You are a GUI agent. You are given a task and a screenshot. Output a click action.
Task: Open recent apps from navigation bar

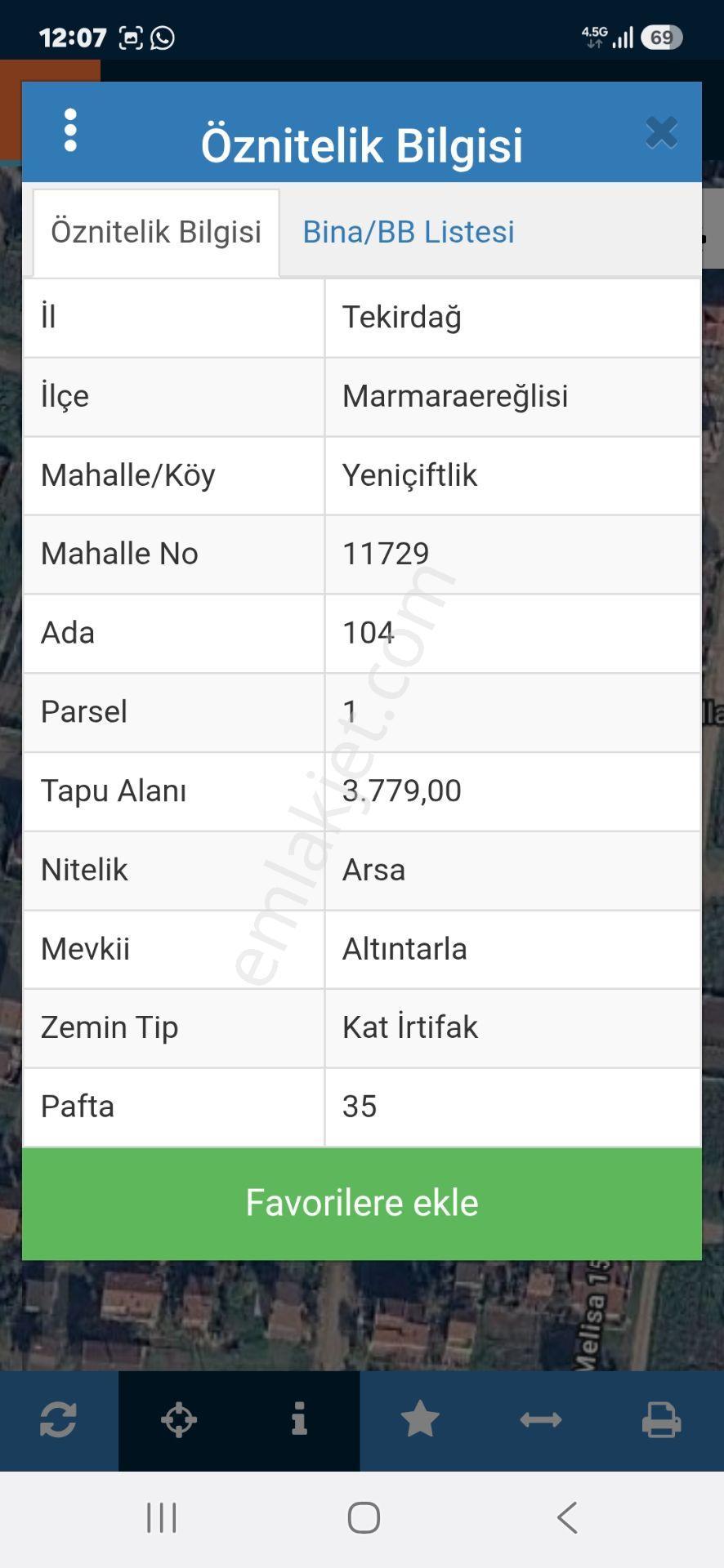[162, 1518]
